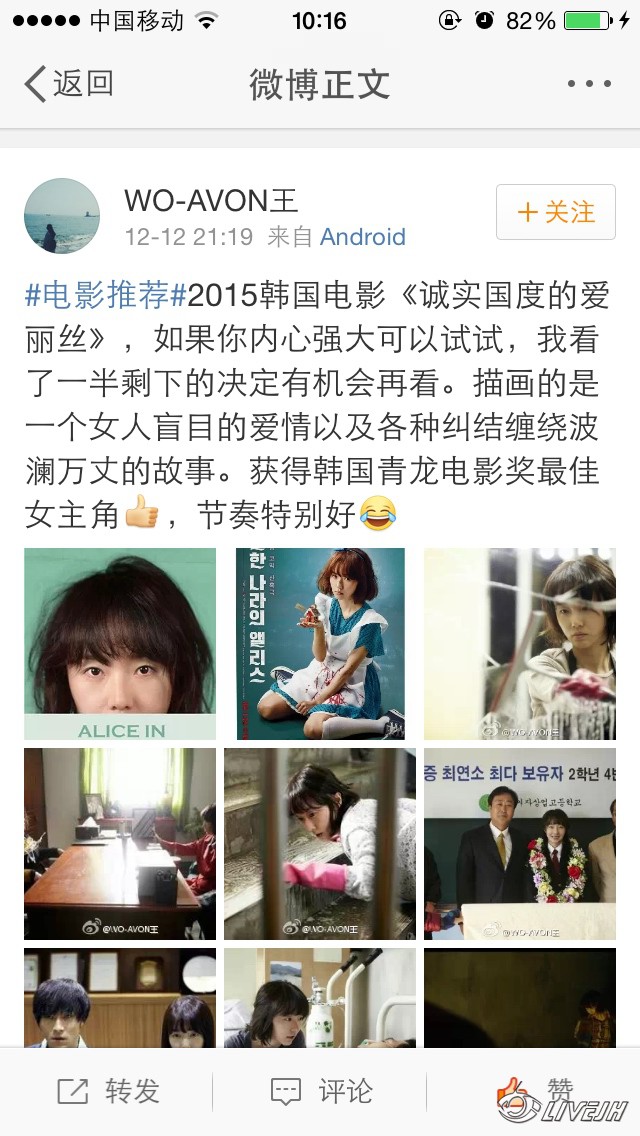The width and height of the screenshot is (640, 1136).
Task: Open the meeting room table photo
Action: 120,843
